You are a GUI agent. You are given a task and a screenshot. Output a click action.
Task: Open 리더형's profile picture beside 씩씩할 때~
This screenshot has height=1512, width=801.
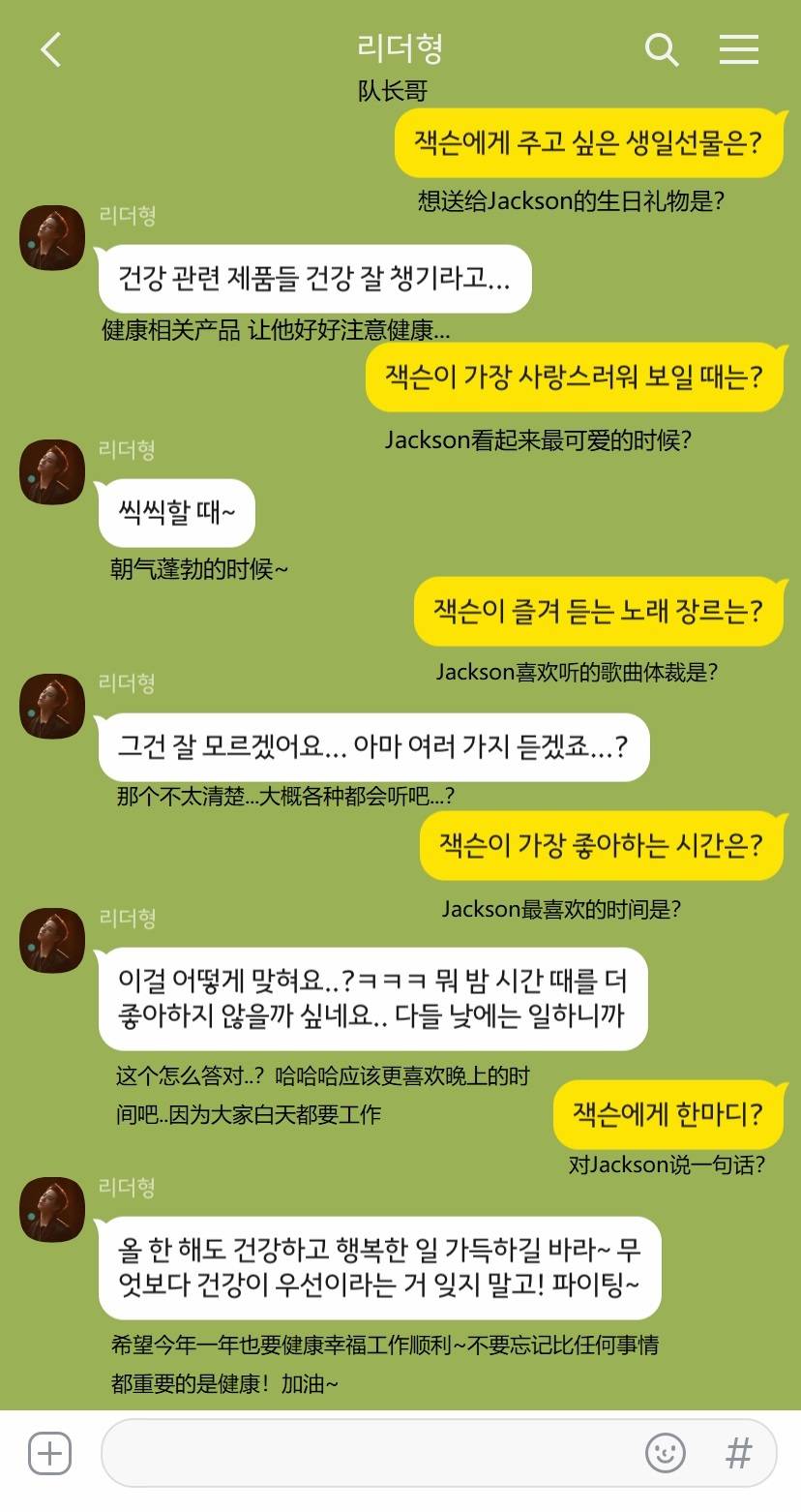coord(52,472)
